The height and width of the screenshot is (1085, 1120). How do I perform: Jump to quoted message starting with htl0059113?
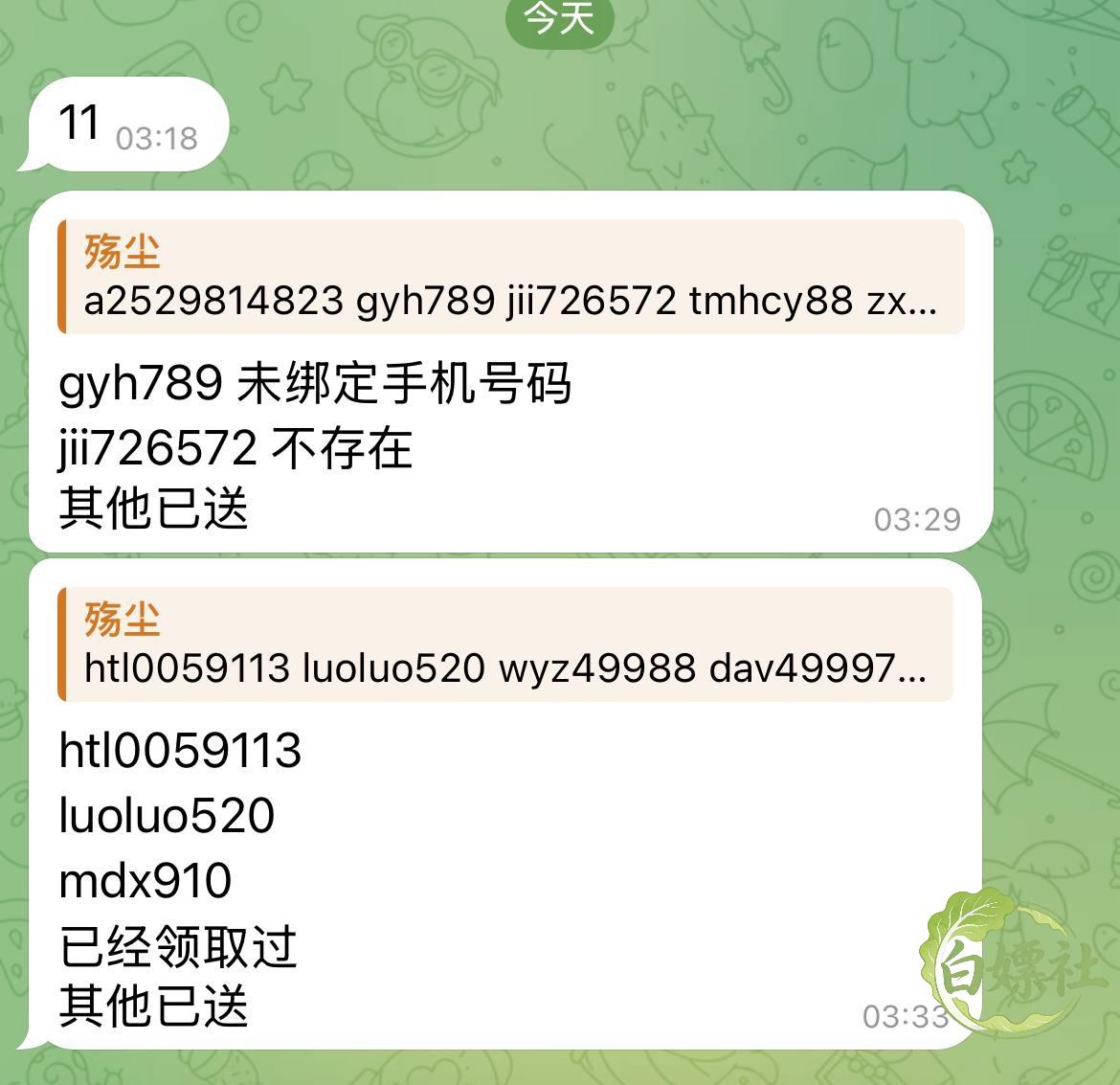tap(505, 644)
